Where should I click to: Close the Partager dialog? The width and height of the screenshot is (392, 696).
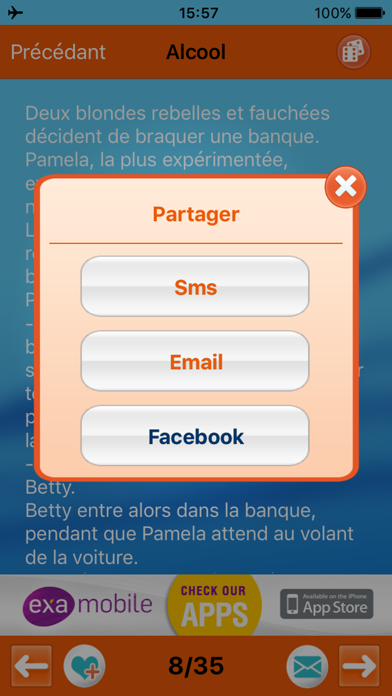346,187
